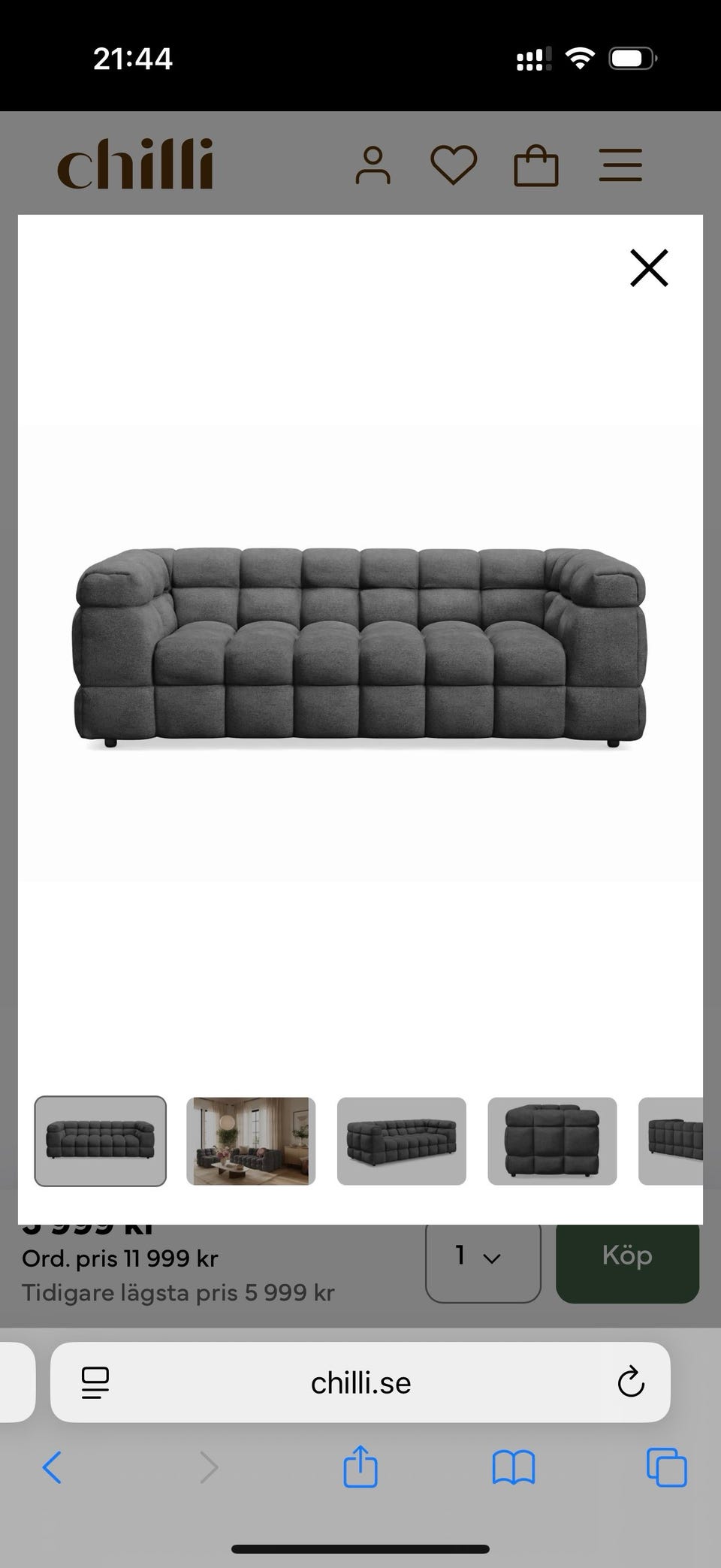Image resolution: width=721 pixels, height=1568 pixels.
Task: Show all open Safari tabs
Action: [667, 1467]
